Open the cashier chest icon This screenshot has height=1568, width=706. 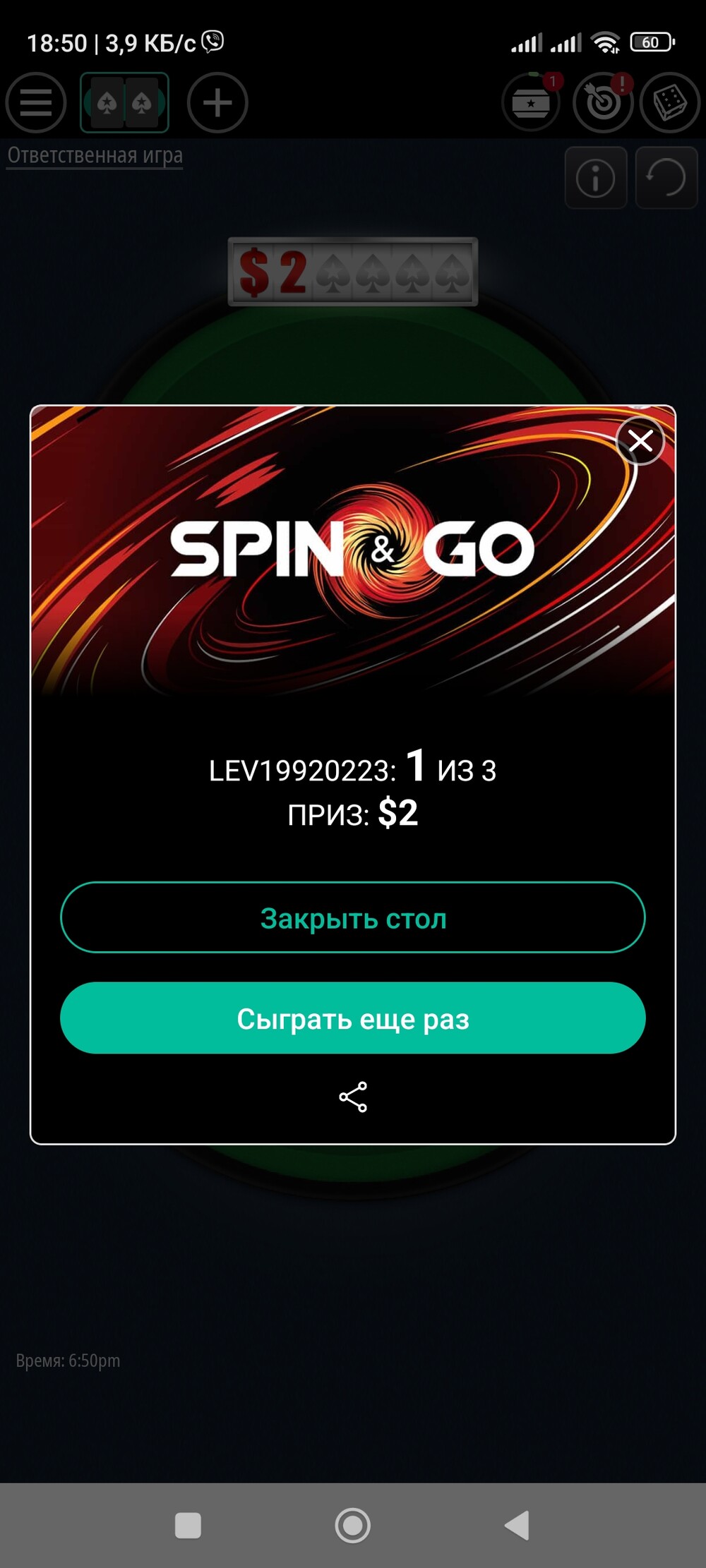pyautogui.click(x=532, y=103)
